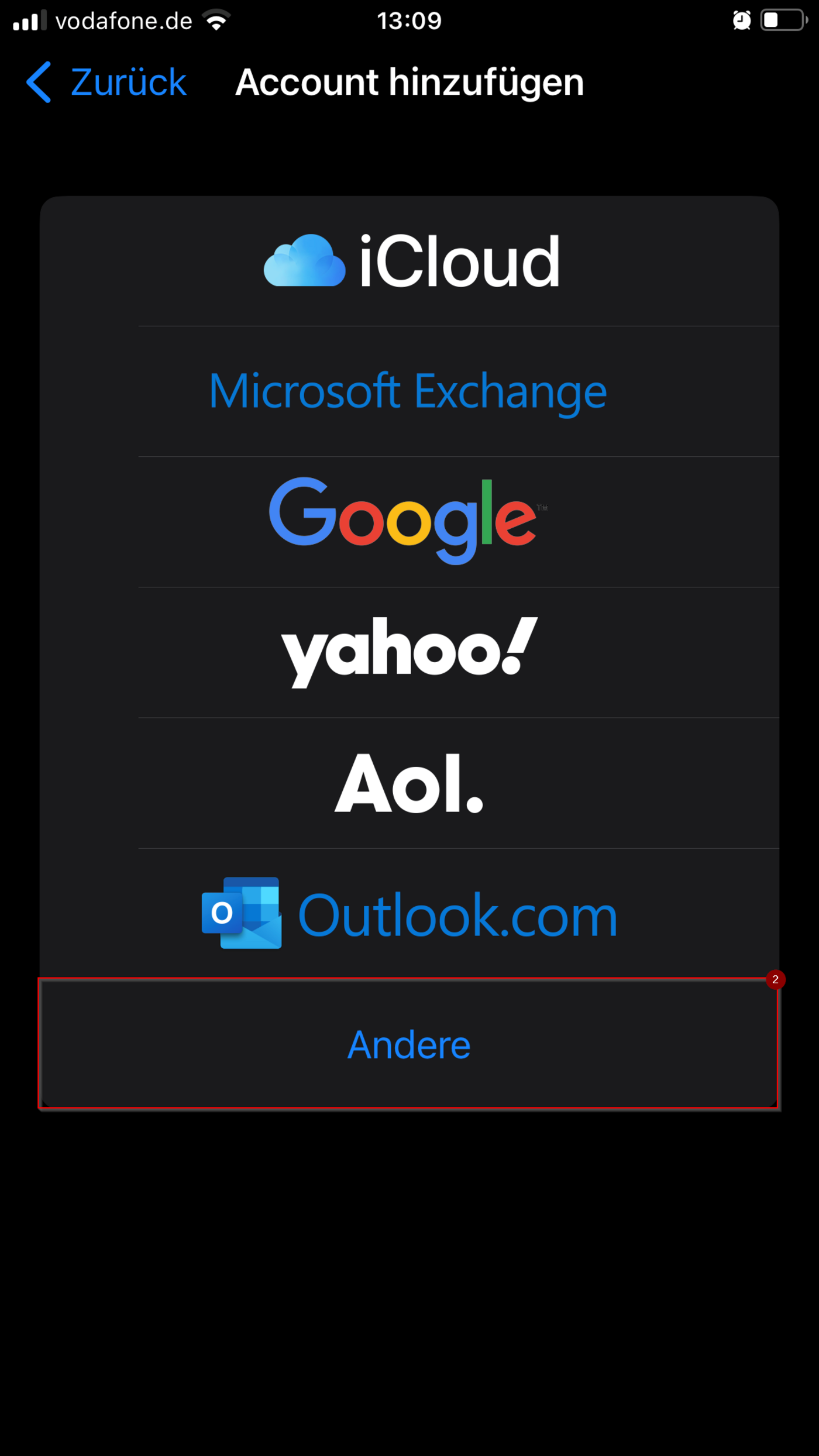This screenshot has height=1456, width=819.
Task: Add a Google account
Action: coord(409,522)
